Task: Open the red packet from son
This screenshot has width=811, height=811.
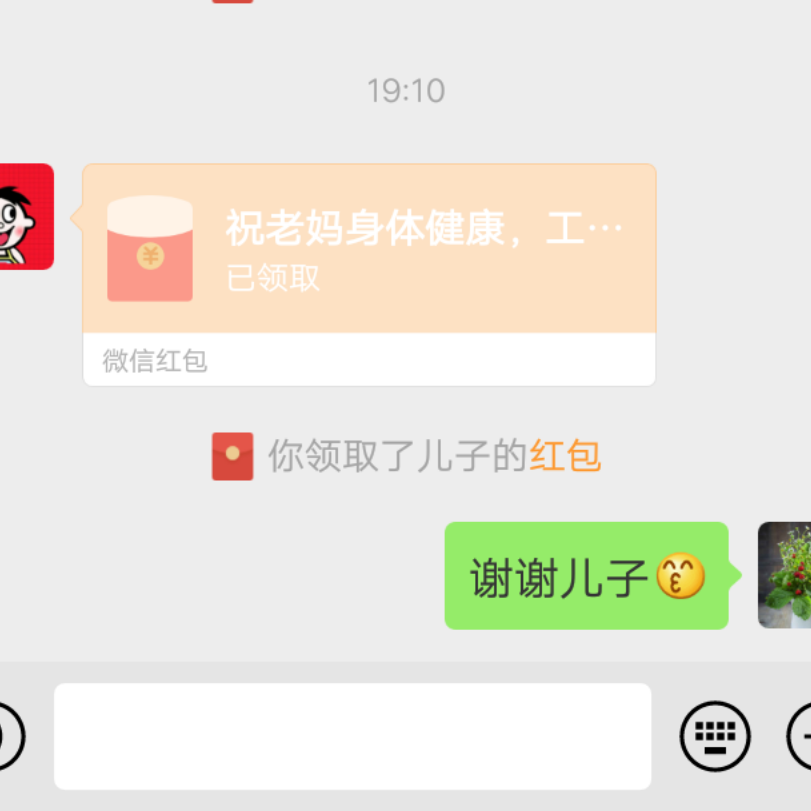Action: tap(369, 250)
